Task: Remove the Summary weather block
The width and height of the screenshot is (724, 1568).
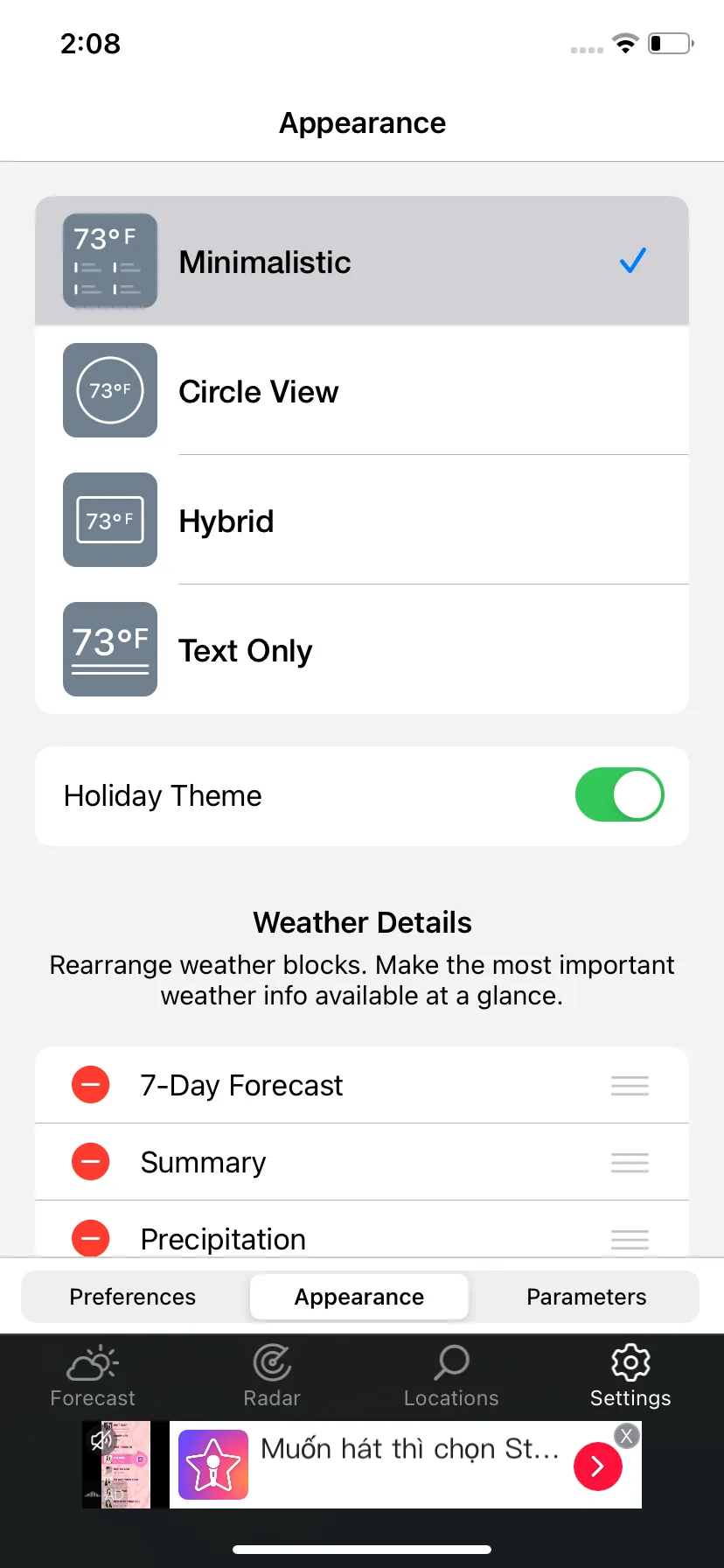Action: pos(90,1162)
